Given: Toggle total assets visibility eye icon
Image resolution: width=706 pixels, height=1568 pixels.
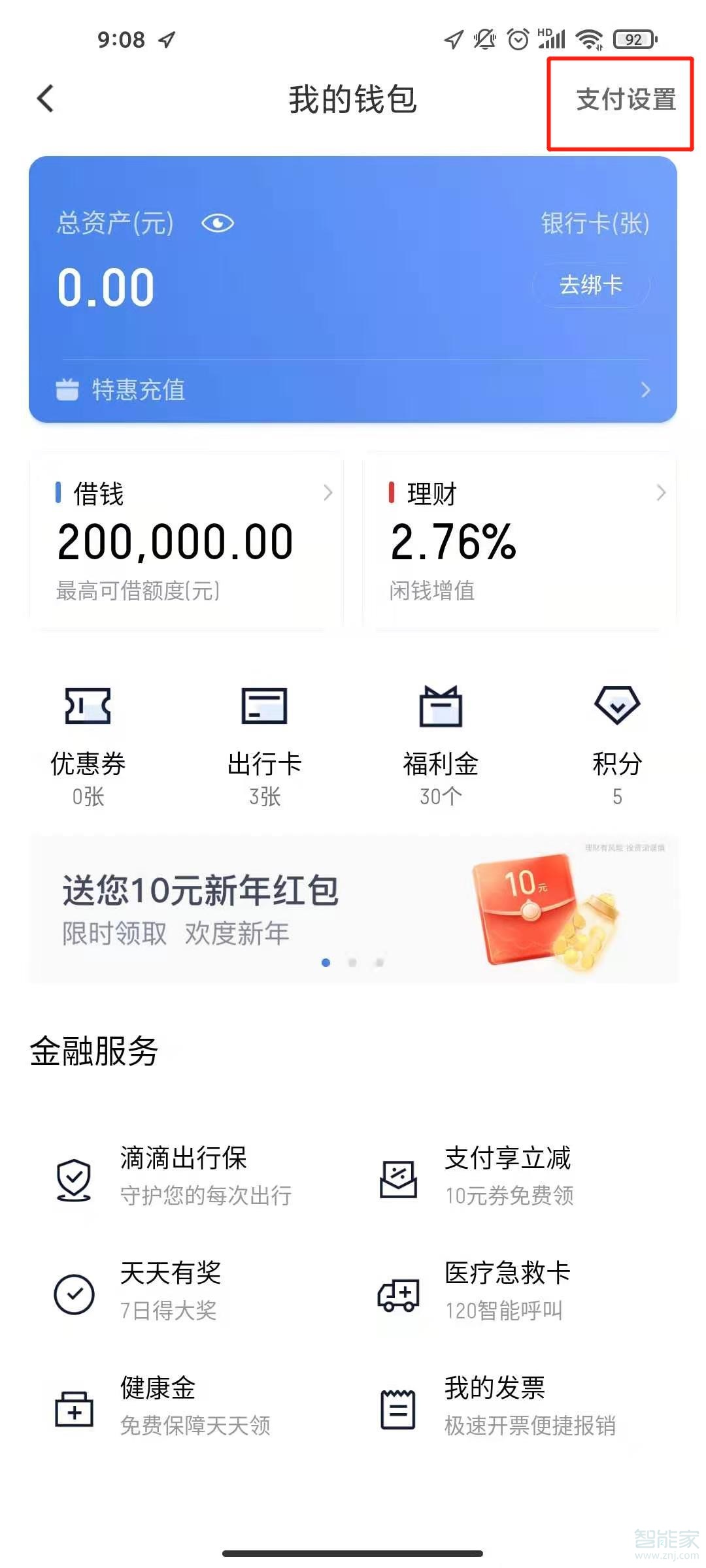Looking at the screenshot, I should point(218,223).
